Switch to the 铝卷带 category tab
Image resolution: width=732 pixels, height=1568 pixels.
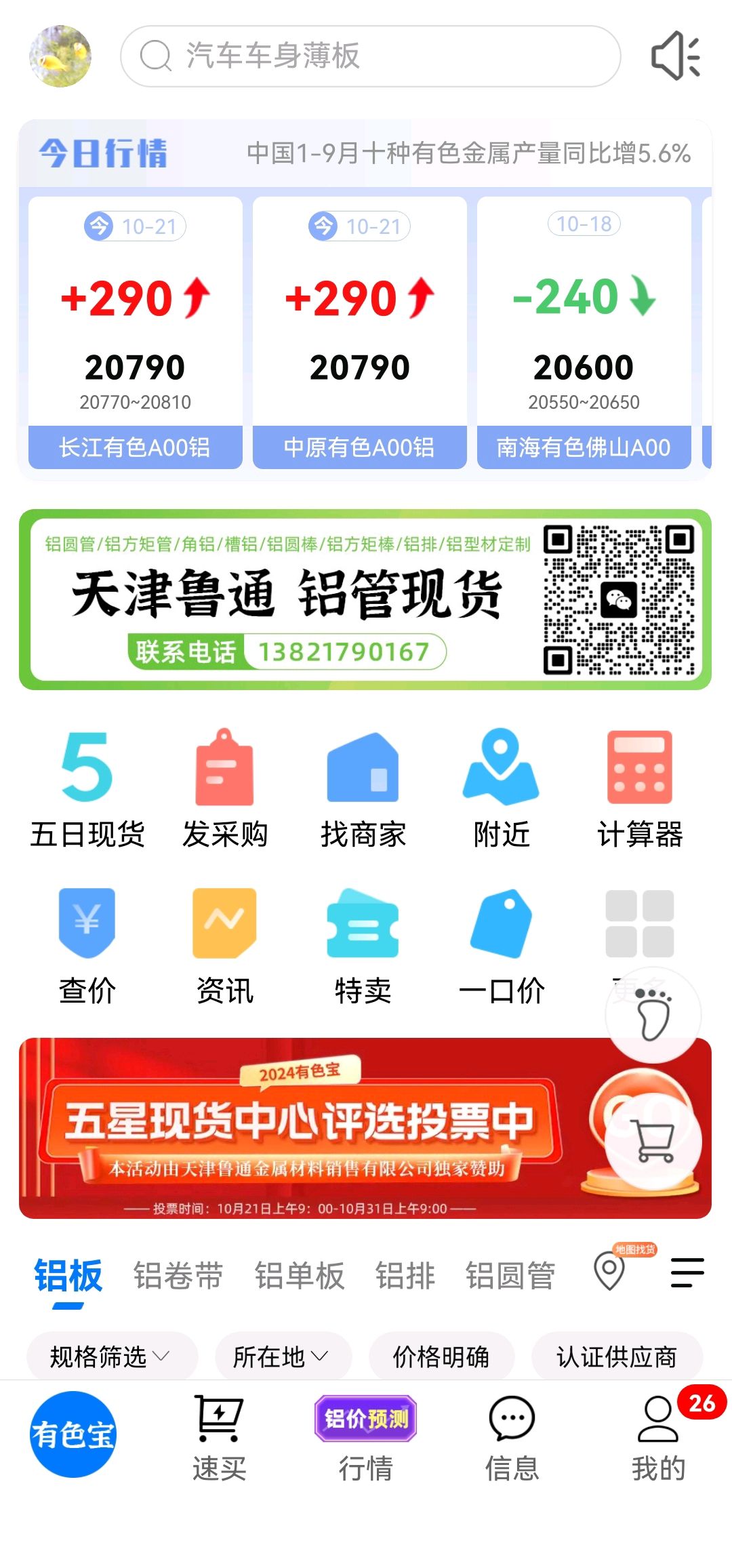click(178, 1275)
